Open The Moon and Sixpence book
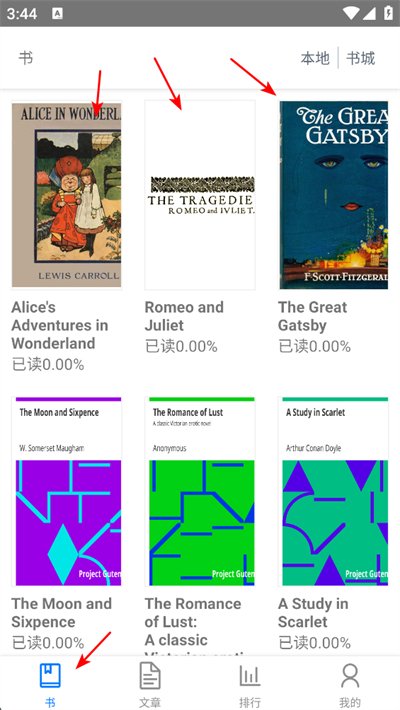Image resolution: width=400 pixels, height=710 pixels. pos(67,491)
